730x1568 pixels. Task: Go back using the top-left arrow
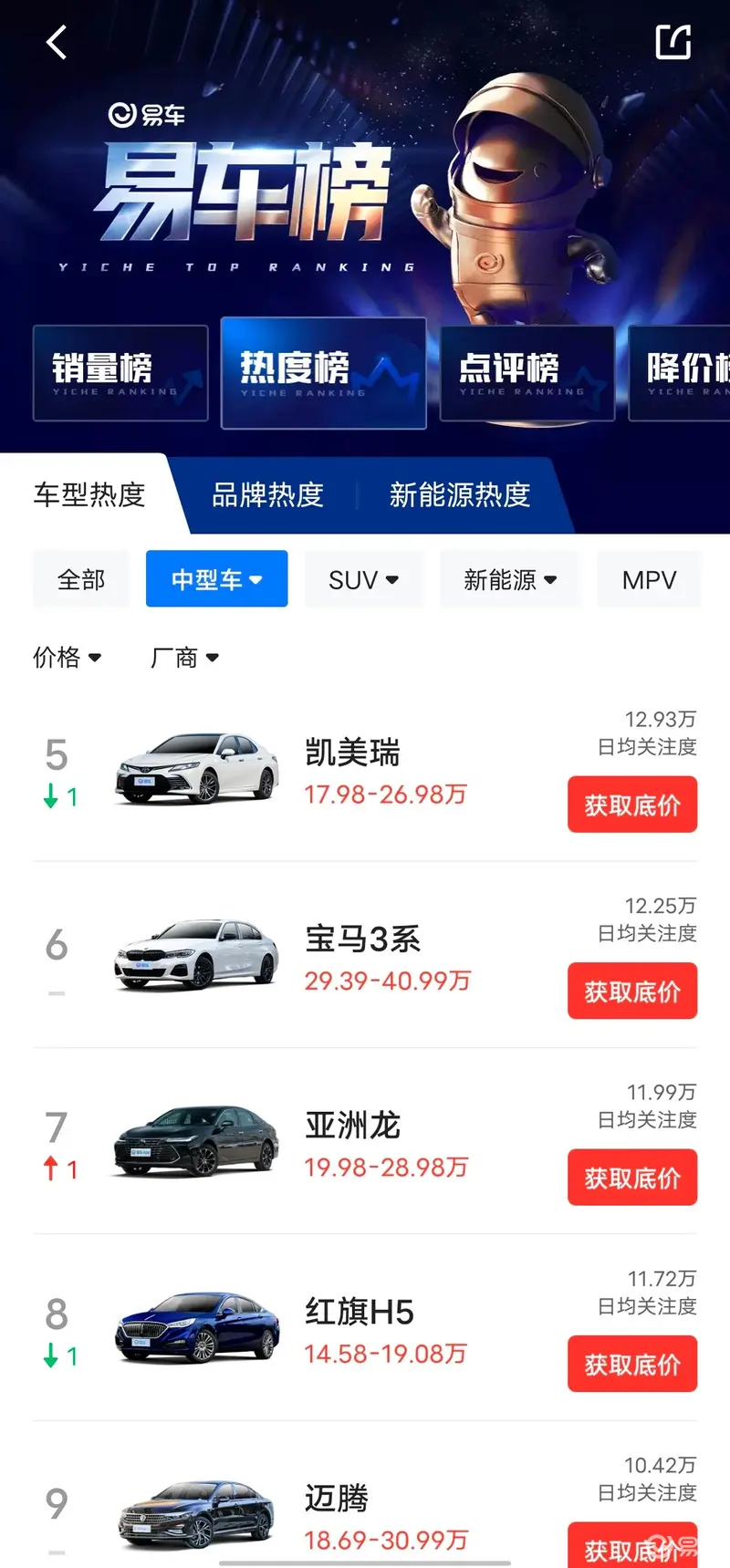tap(57, 42)
